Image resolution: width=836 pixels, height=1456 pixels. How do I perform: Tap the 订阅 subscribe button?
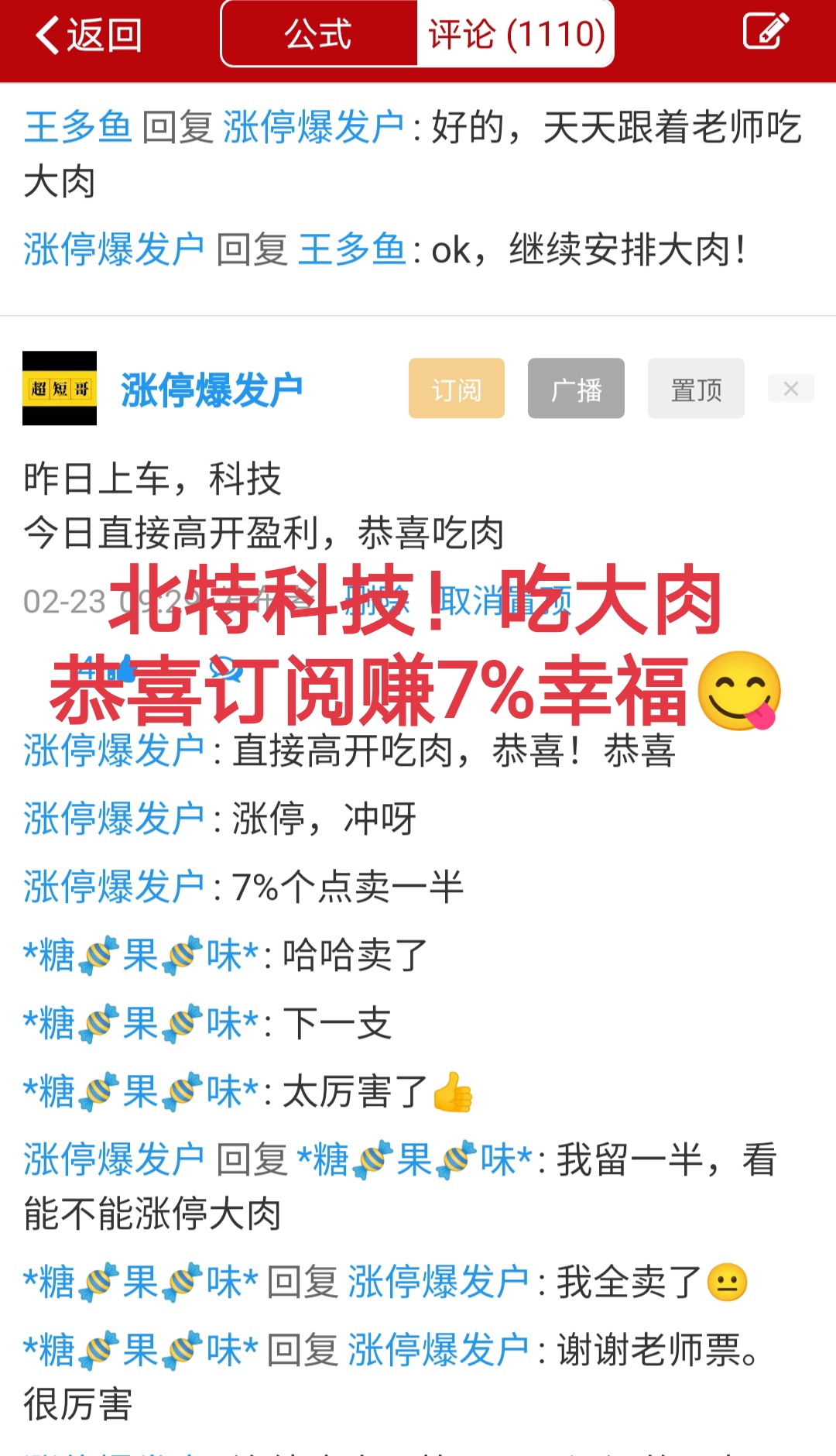coord(456,389)
